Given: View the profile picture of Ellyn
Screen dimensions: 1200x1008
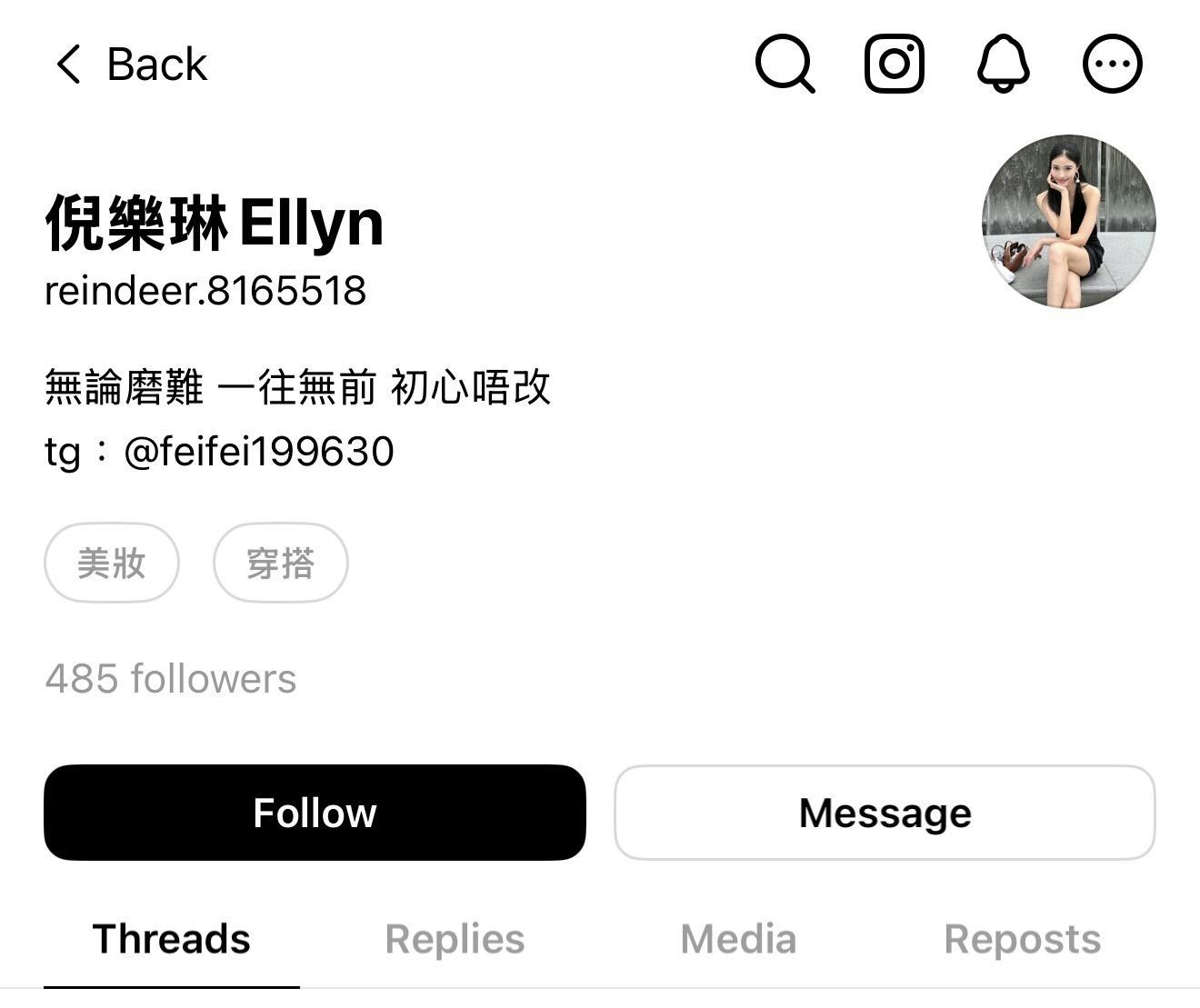Looking at the screenshot, I should [x=1068, y=222].
